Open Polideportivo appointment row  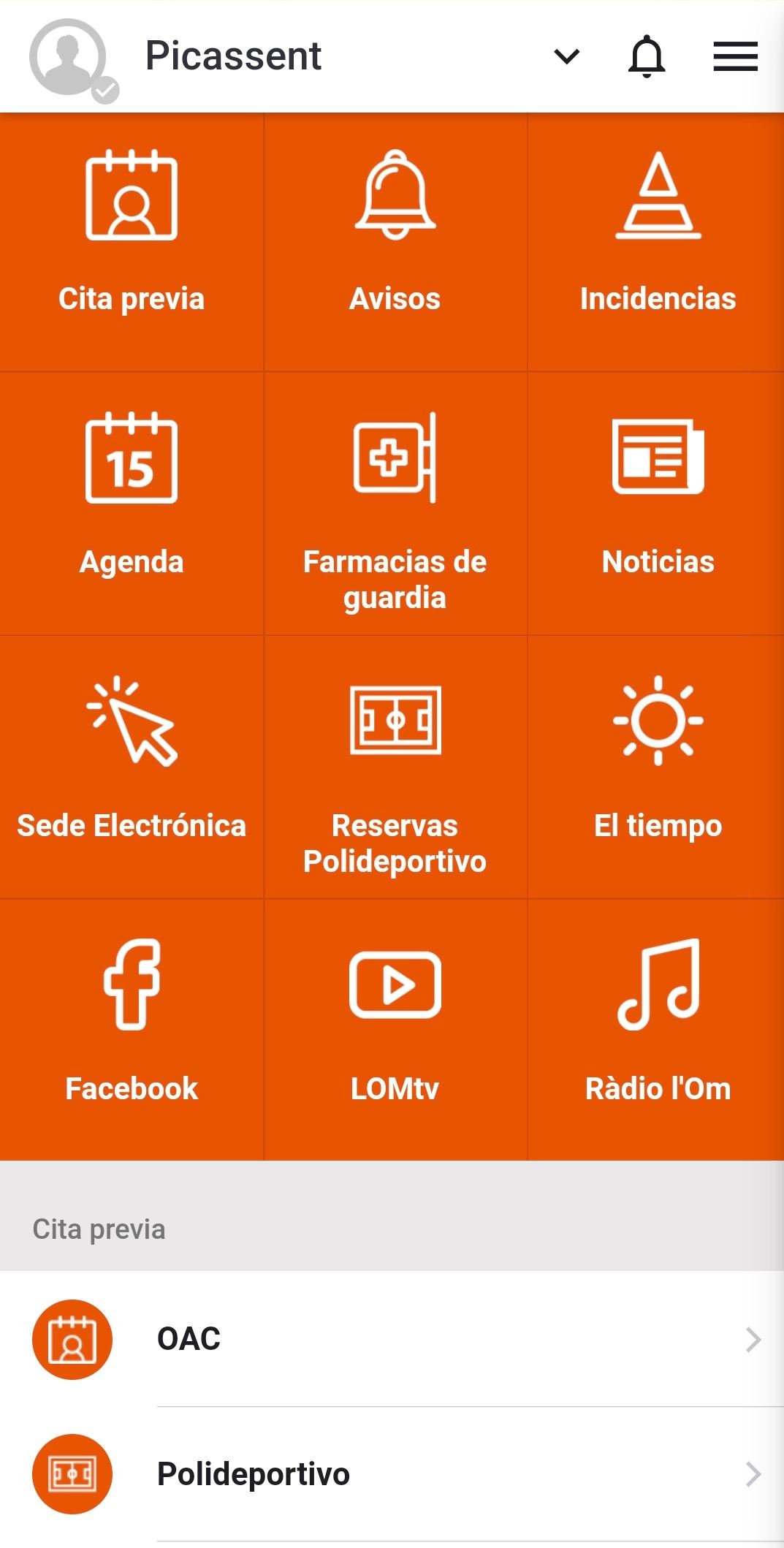click(395, 1473)
